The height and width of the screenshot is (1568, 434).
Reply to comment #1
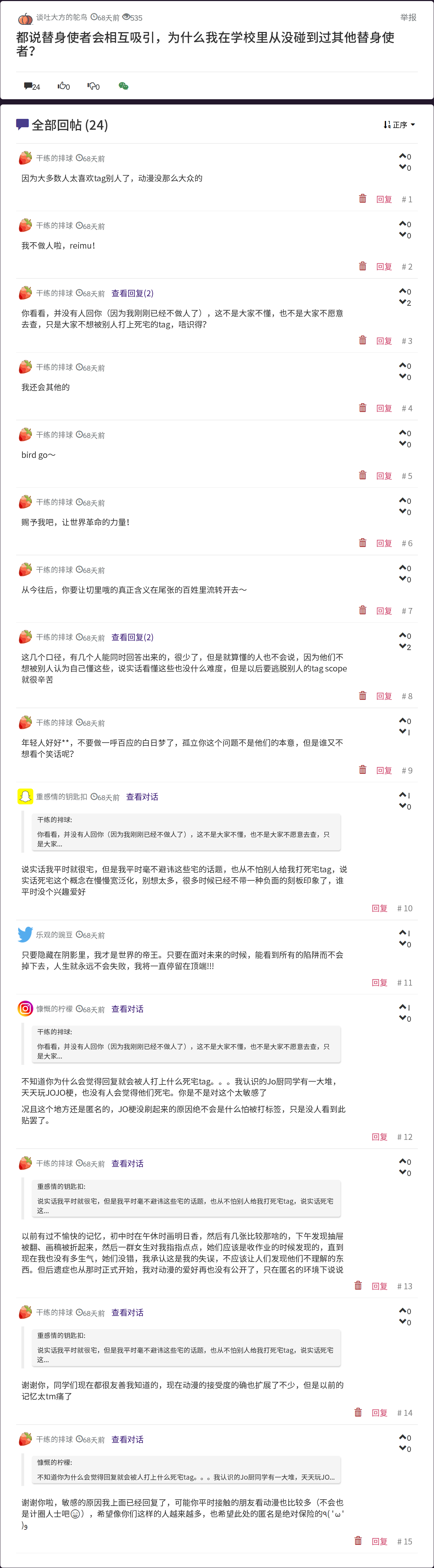384,199
